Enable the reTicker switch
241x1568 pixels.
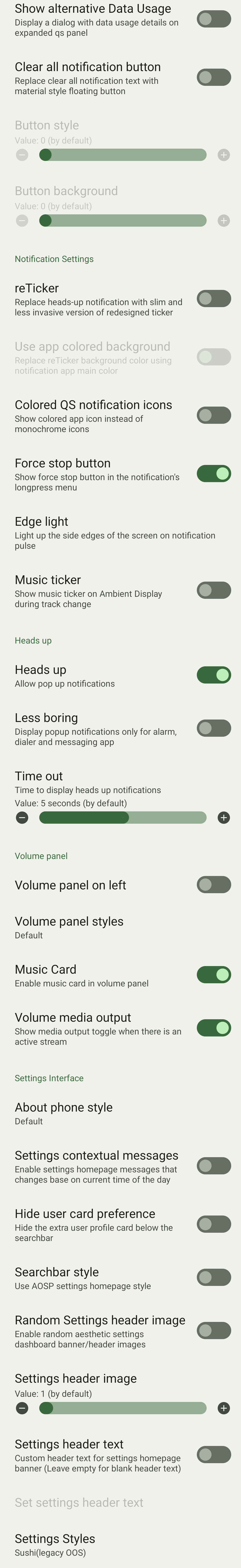214,298
